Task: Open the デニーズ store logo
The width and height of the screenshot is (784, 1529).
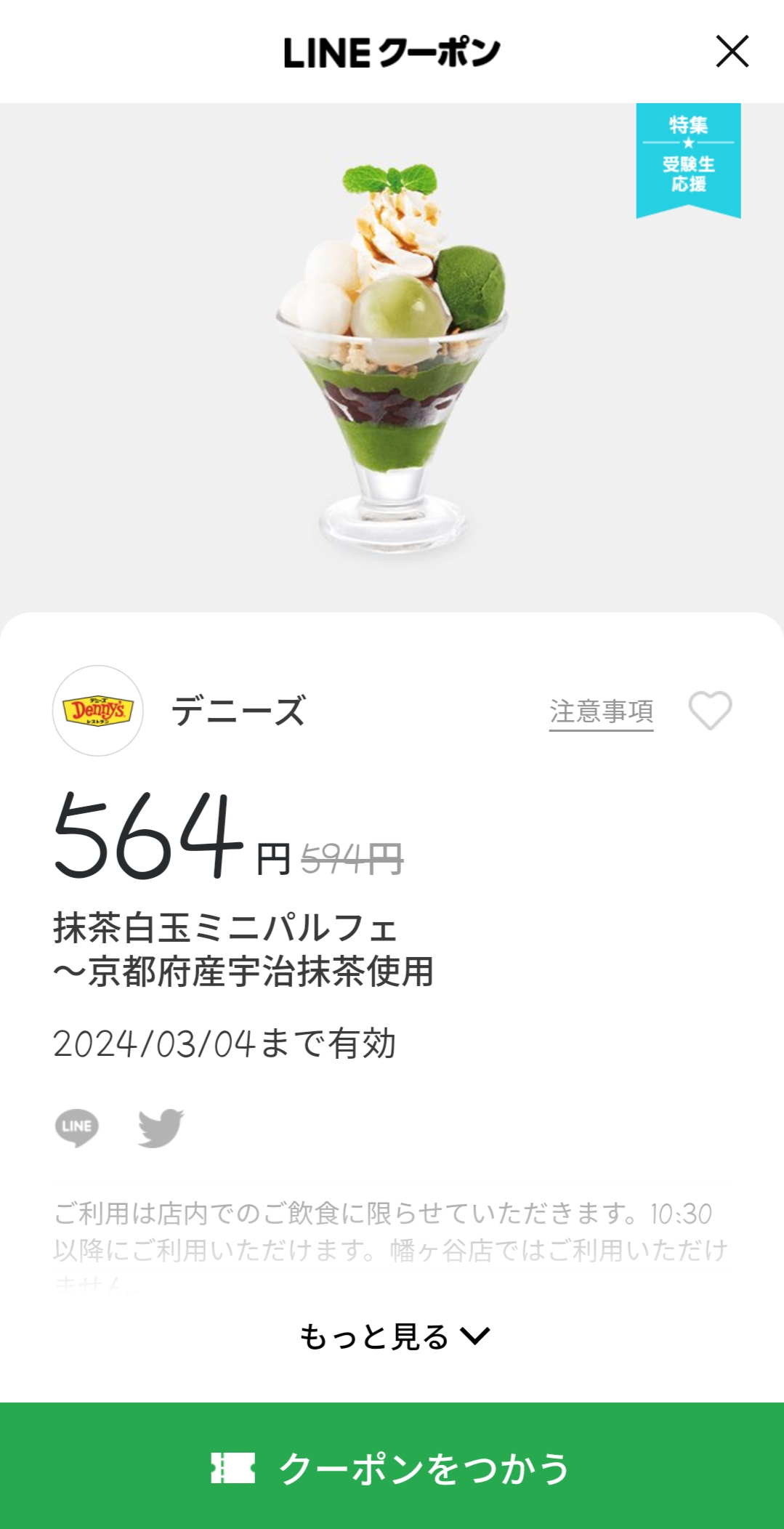Action: coord(98,710)
